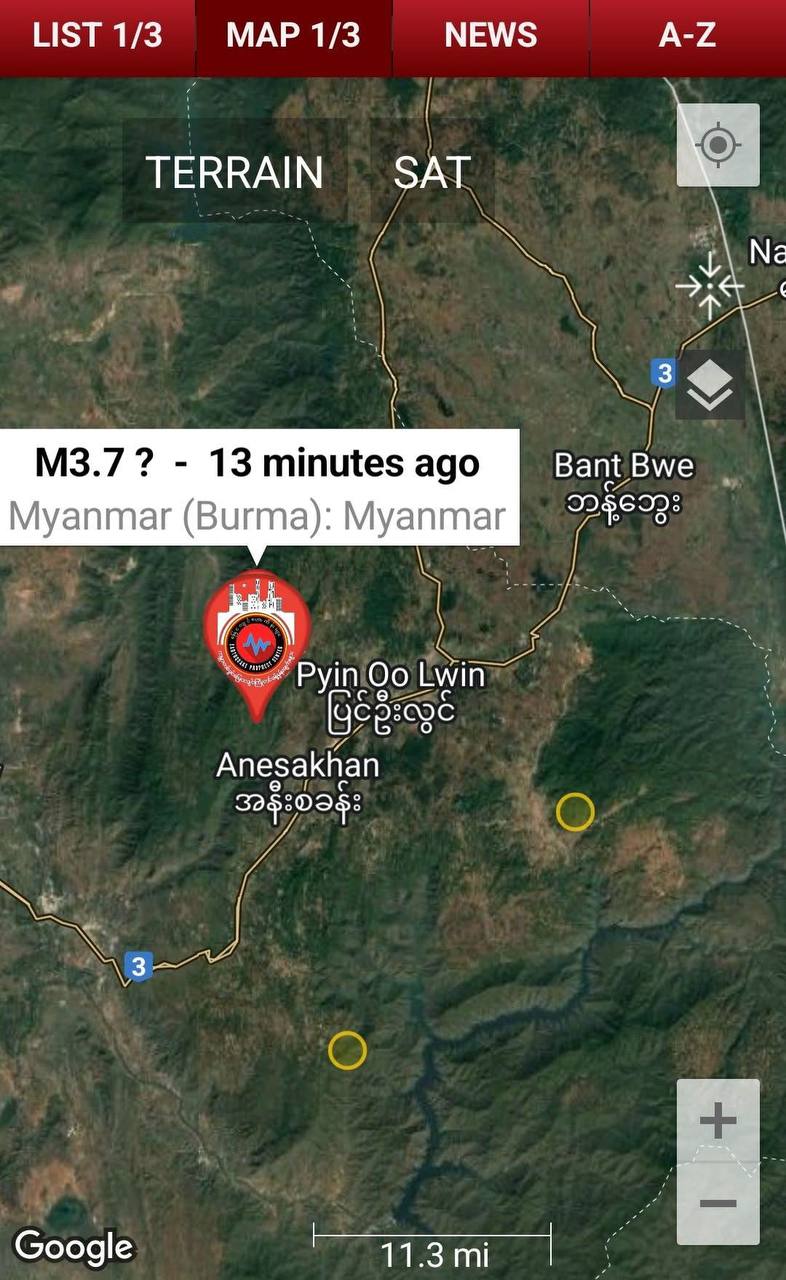Center map on my location

(717, 146)
